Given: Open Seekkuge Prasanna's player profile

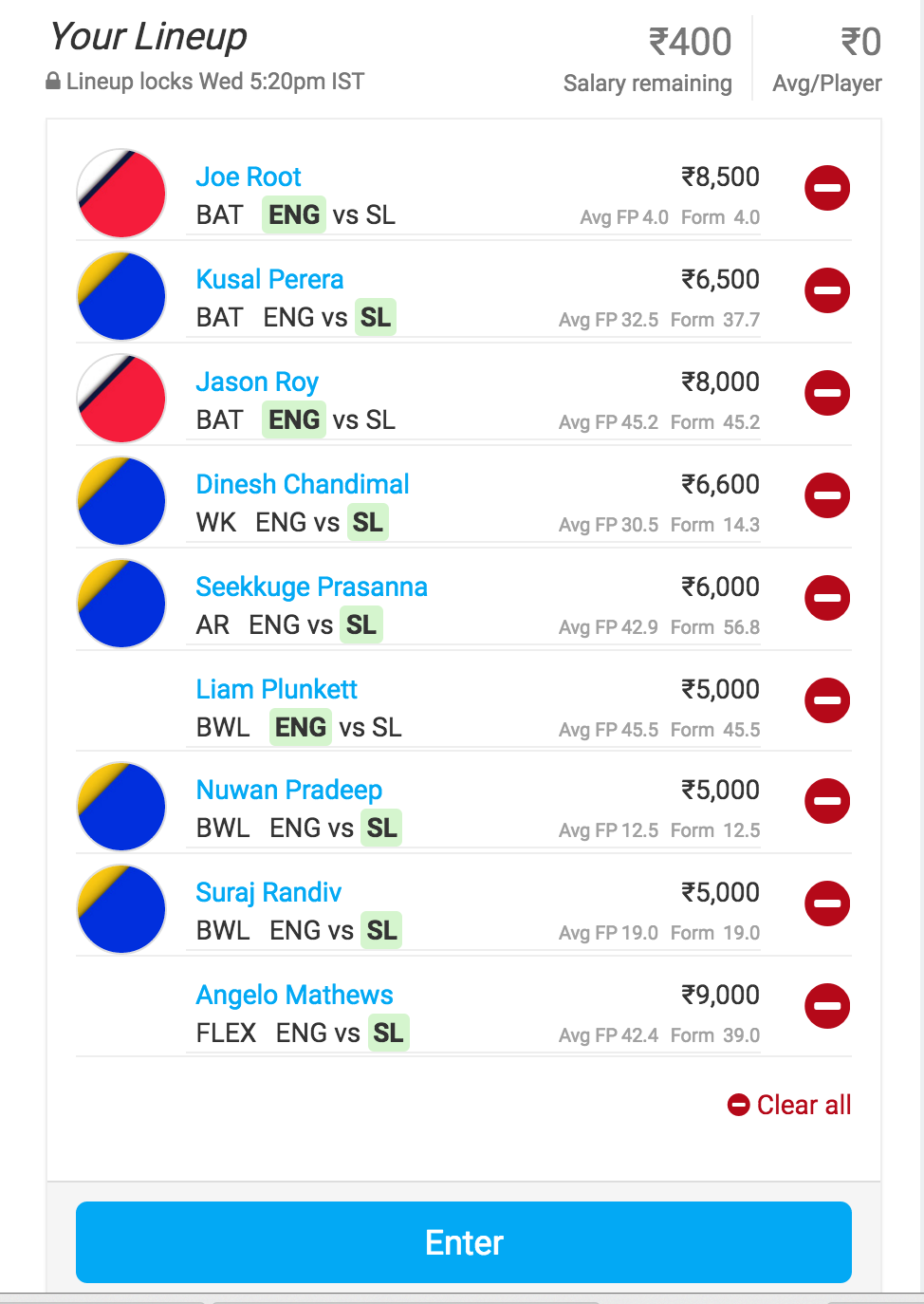Looking at the screenshot, I should 311,587.
